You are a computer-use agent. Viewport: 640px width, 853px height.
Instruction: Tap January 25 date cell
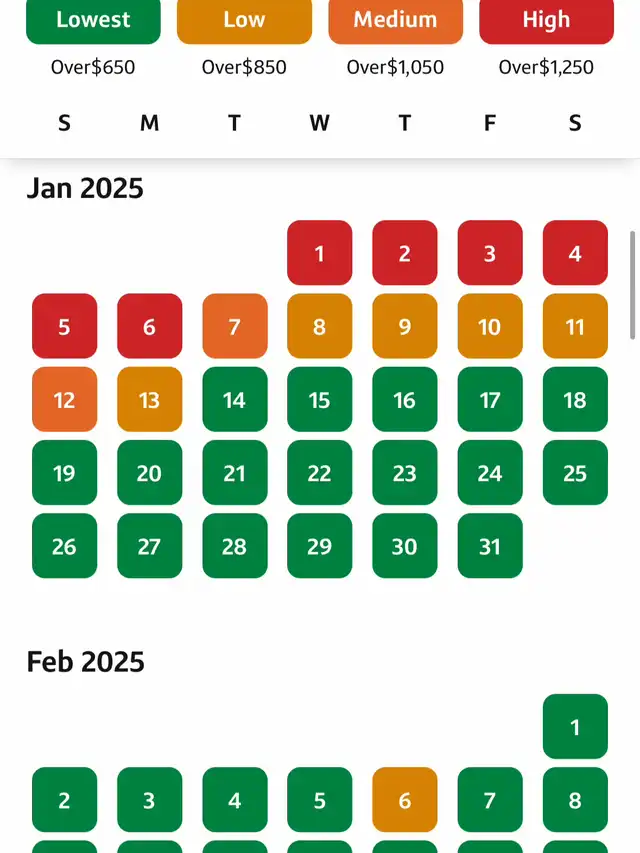coord(575,472)
